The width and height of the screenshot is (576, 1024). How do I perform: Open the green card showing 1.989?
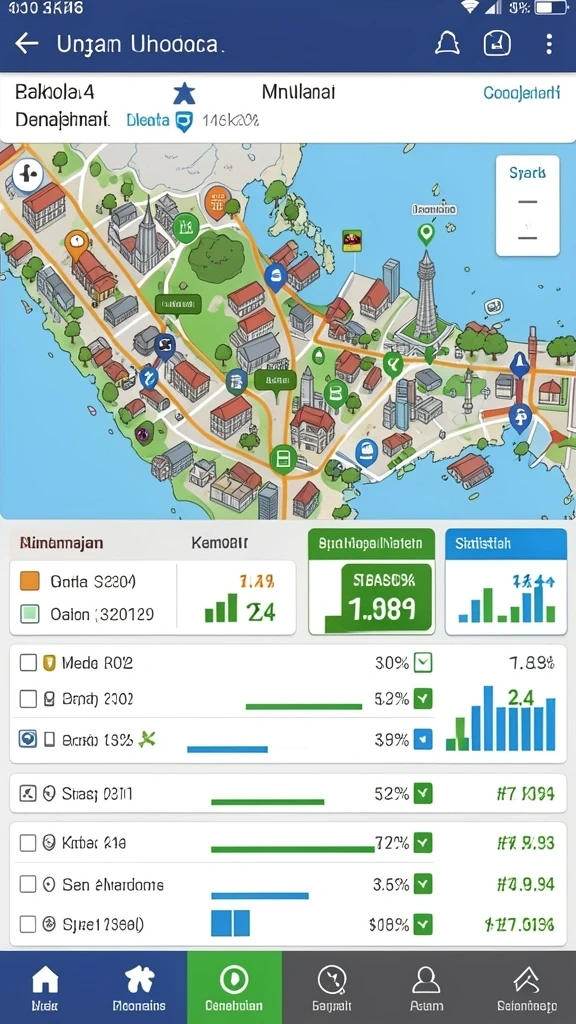click(371, 582)
